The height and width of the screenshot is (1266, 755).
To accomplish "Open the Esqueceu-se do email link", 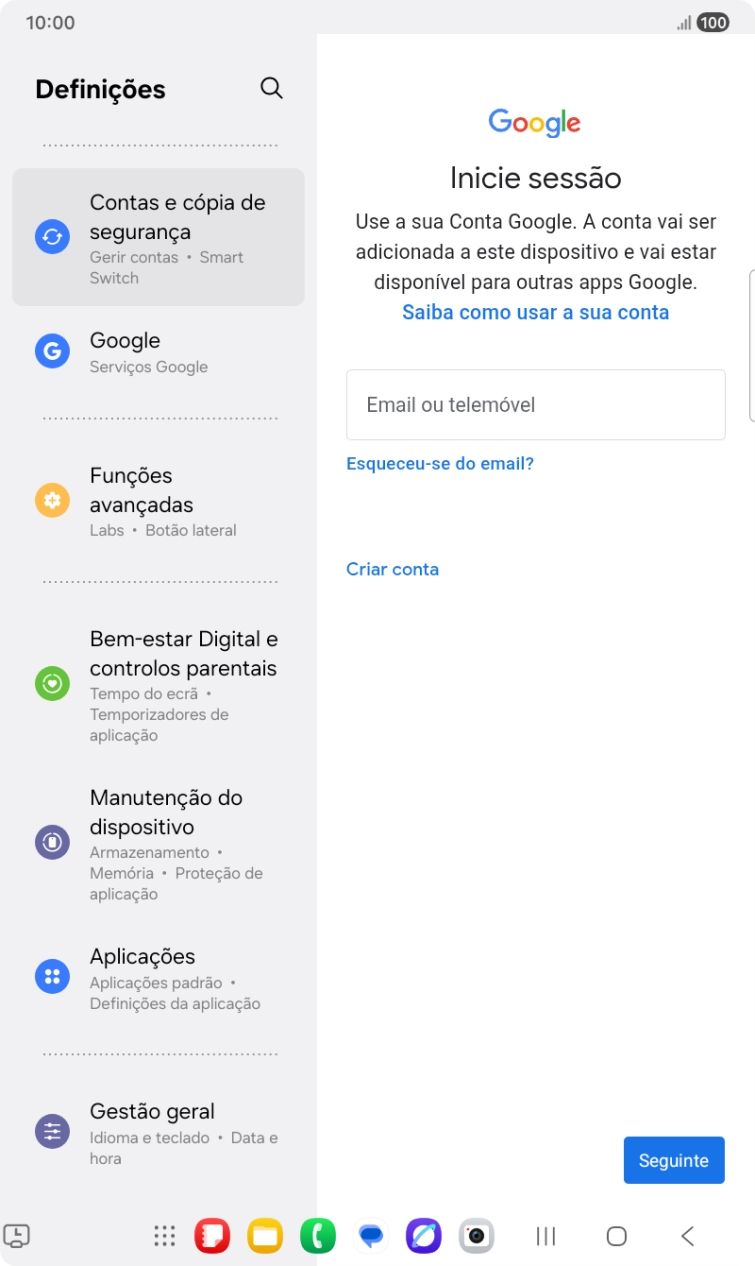I will tap(440, 463).
